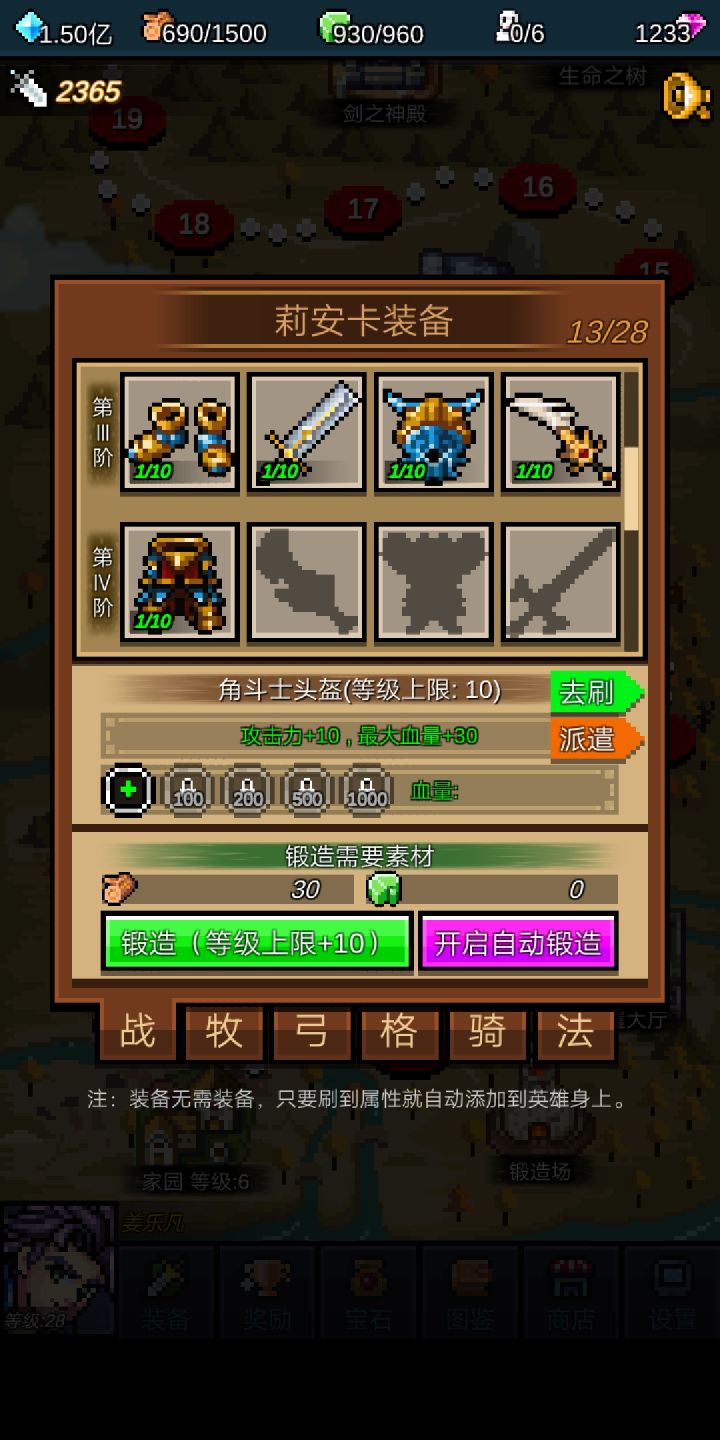Toggle the 1000 attribute lock
The width and height of the screenshot is (720, 1440).
pos(367,789)
